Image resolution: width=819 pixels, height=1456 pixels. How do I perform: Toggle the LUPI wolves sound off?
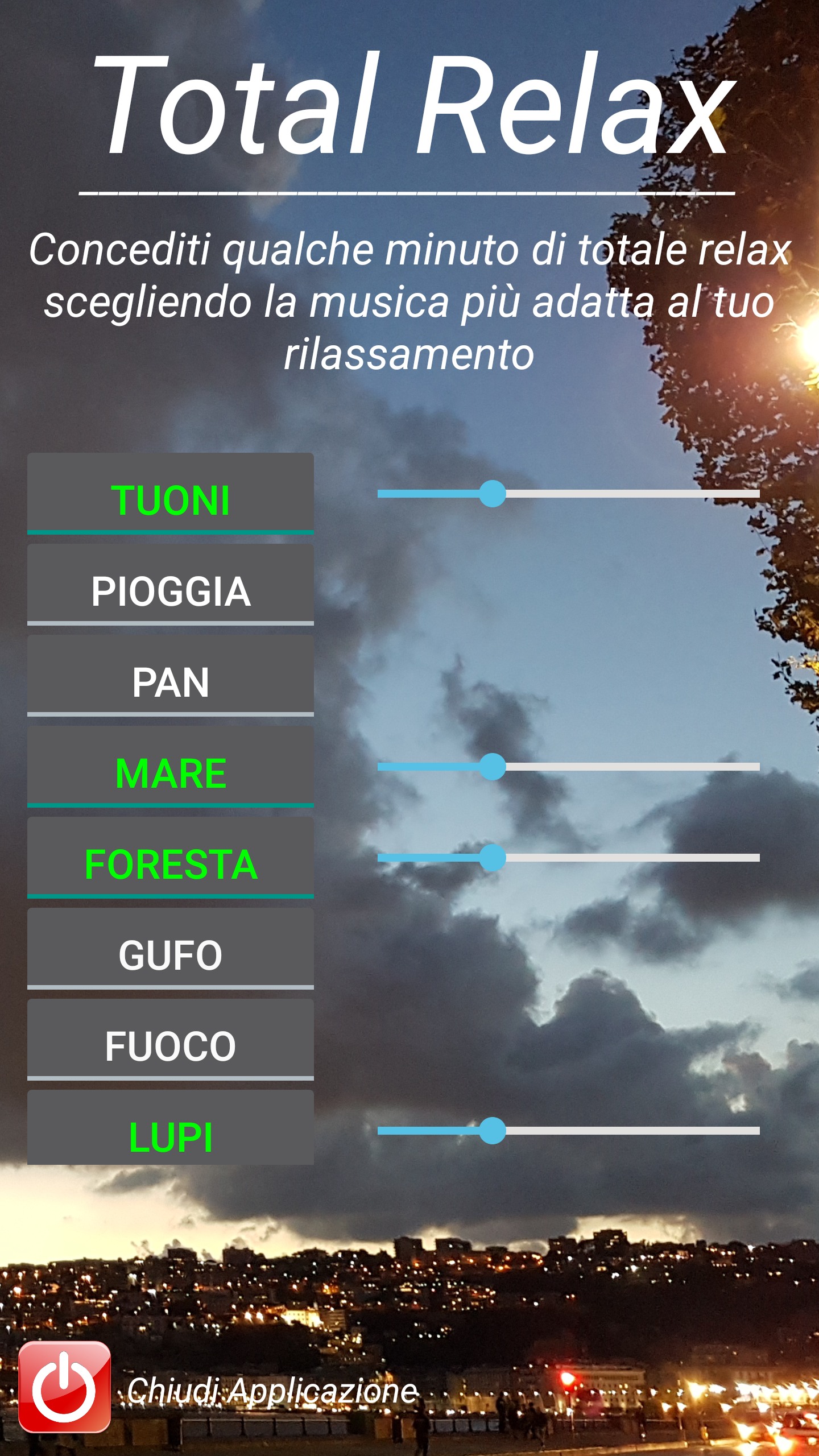(x=171, y=1130)
